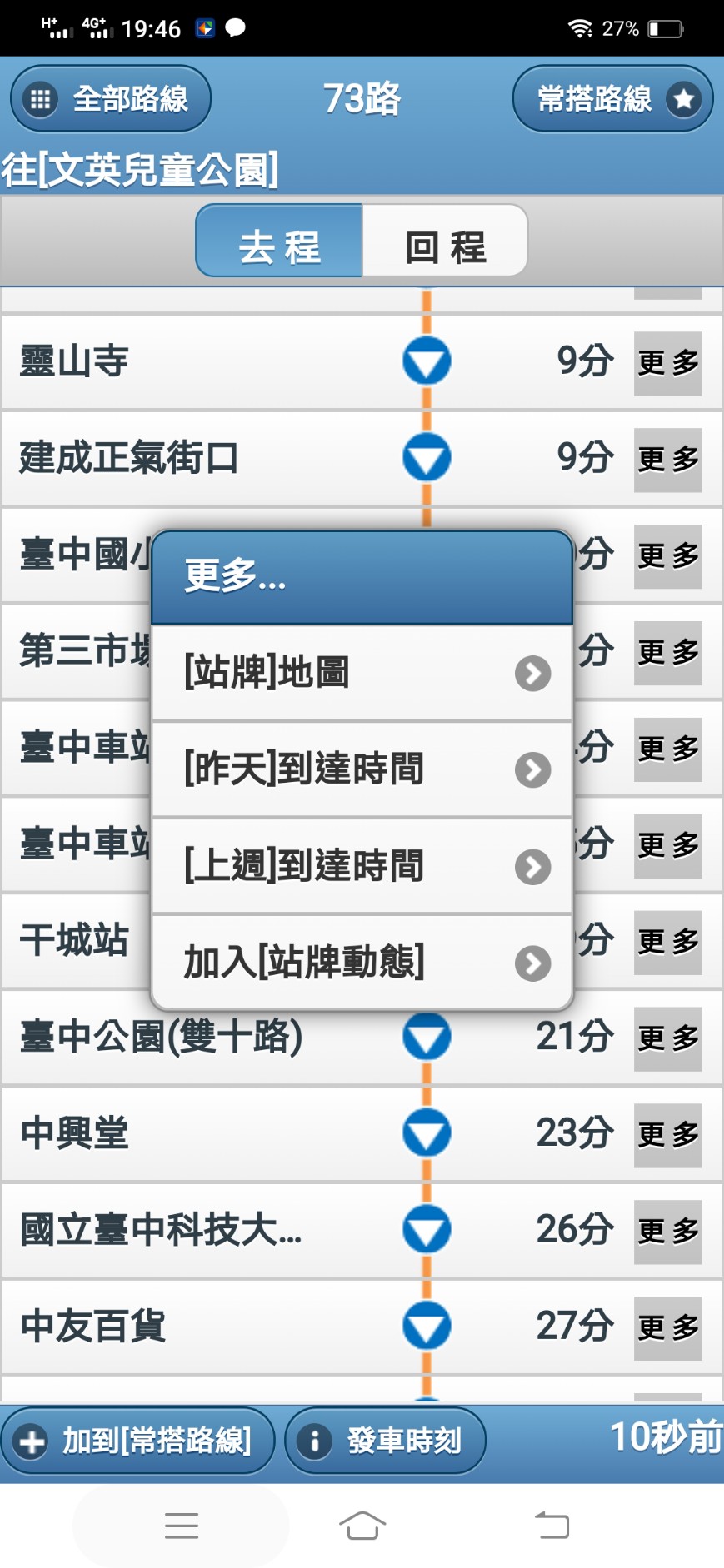Screen dimensions: 724x1568
Task: Go to the system home screen
Action: point(362,1526)
